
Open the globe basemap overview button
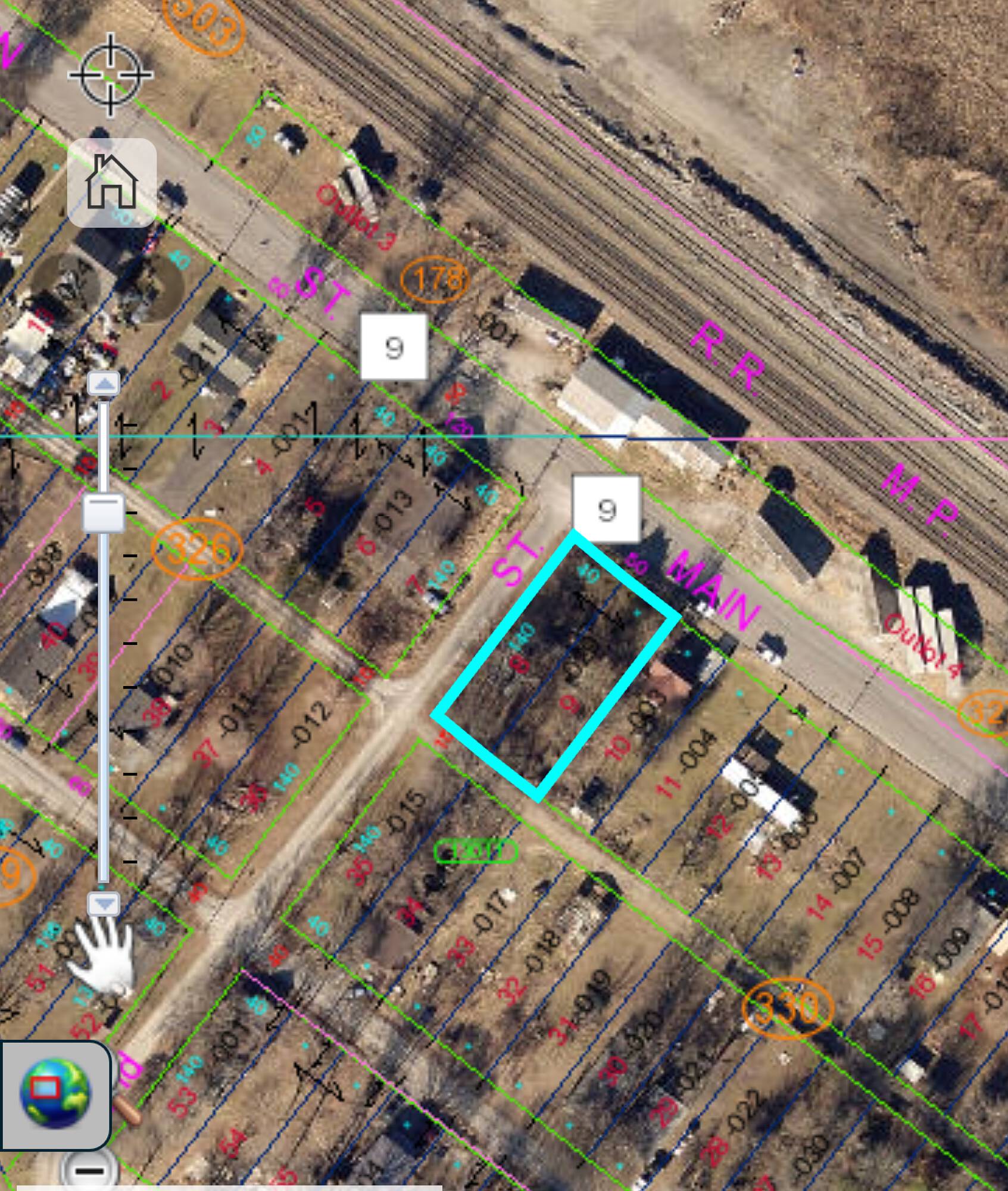(55, 1093)
